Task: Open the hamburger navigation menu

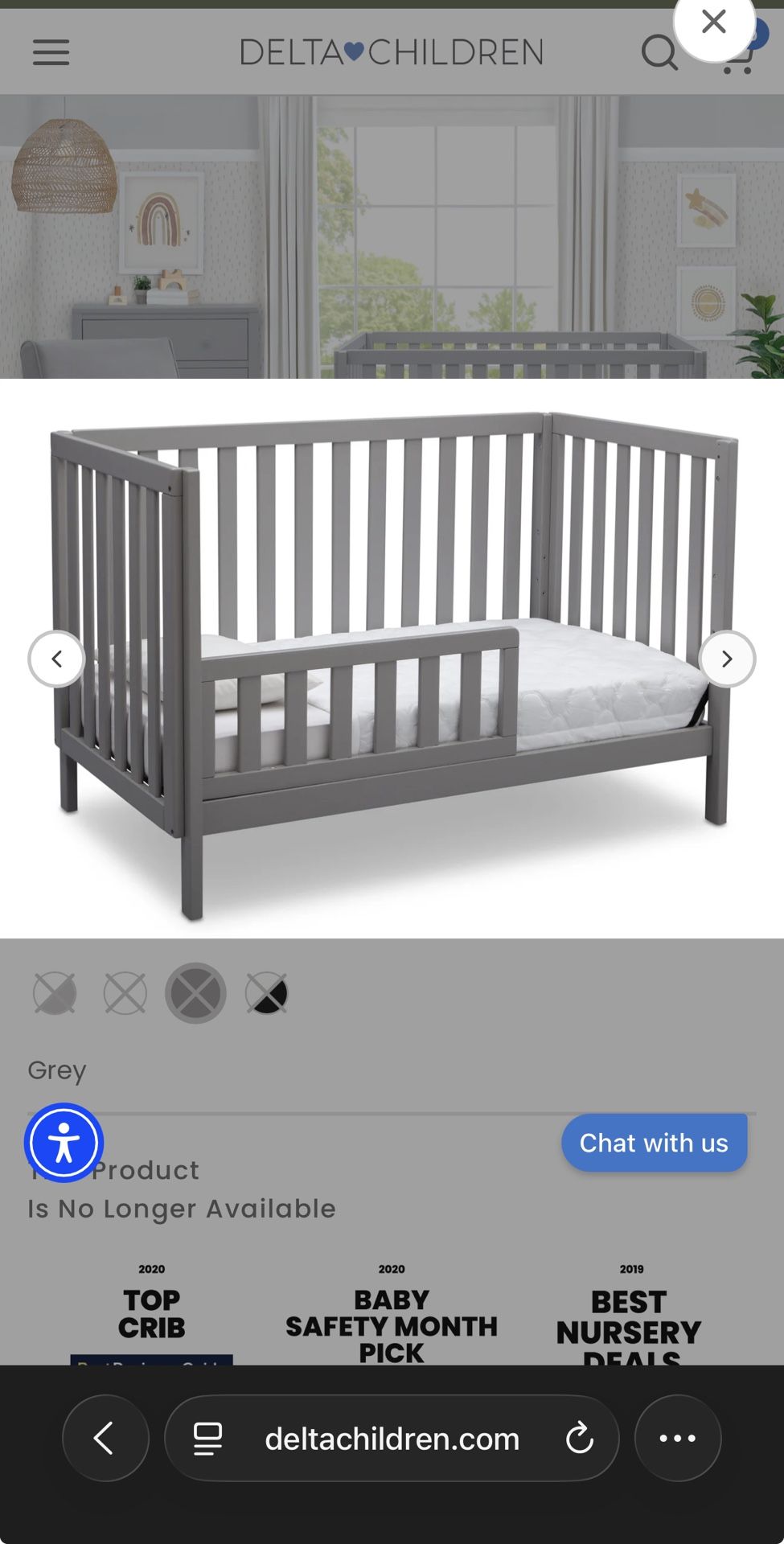Action: 50,51
